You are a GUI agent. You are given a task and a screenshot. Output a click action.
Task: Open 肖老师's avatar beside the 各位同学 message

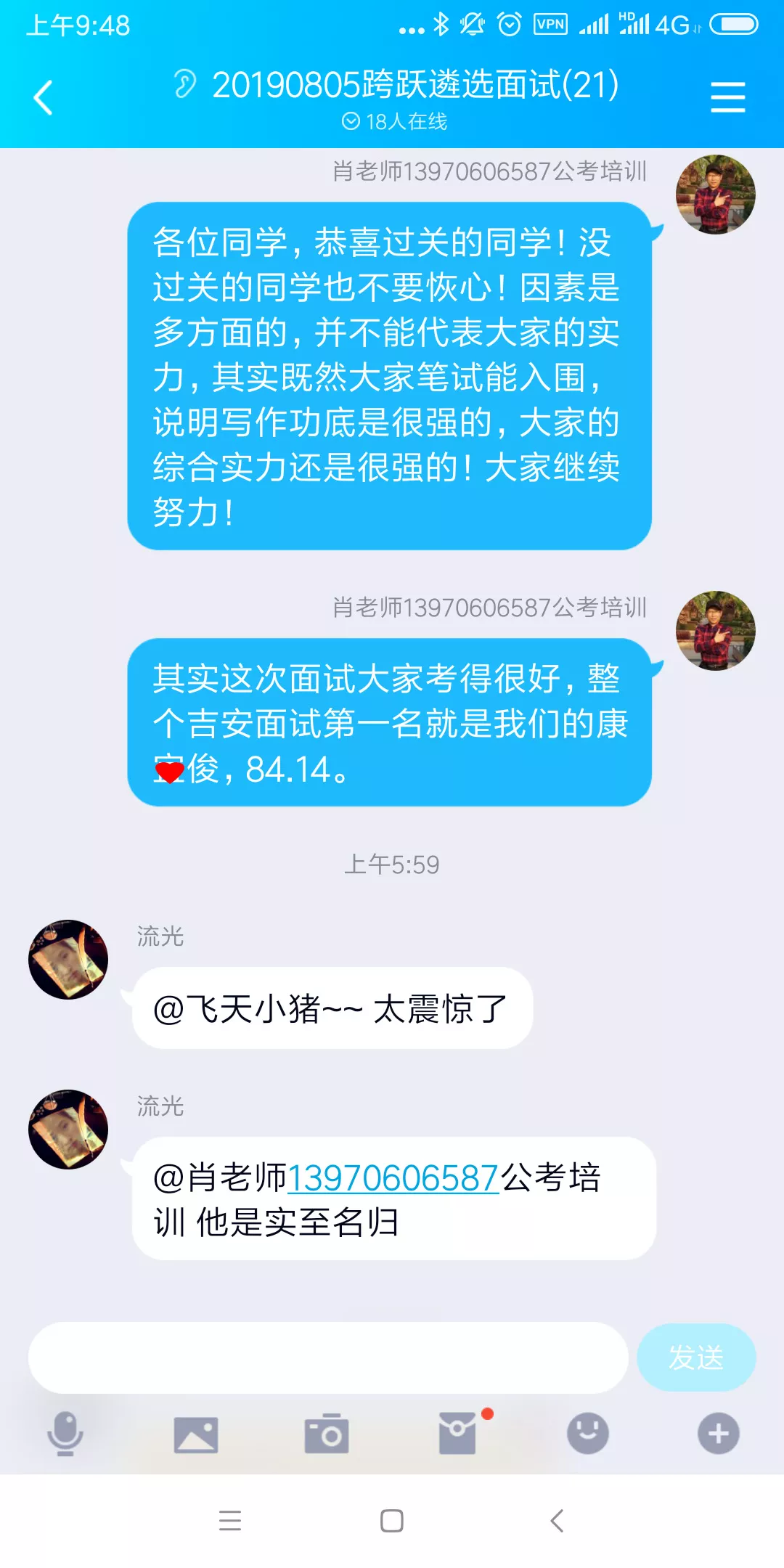(x=716, y=195)
